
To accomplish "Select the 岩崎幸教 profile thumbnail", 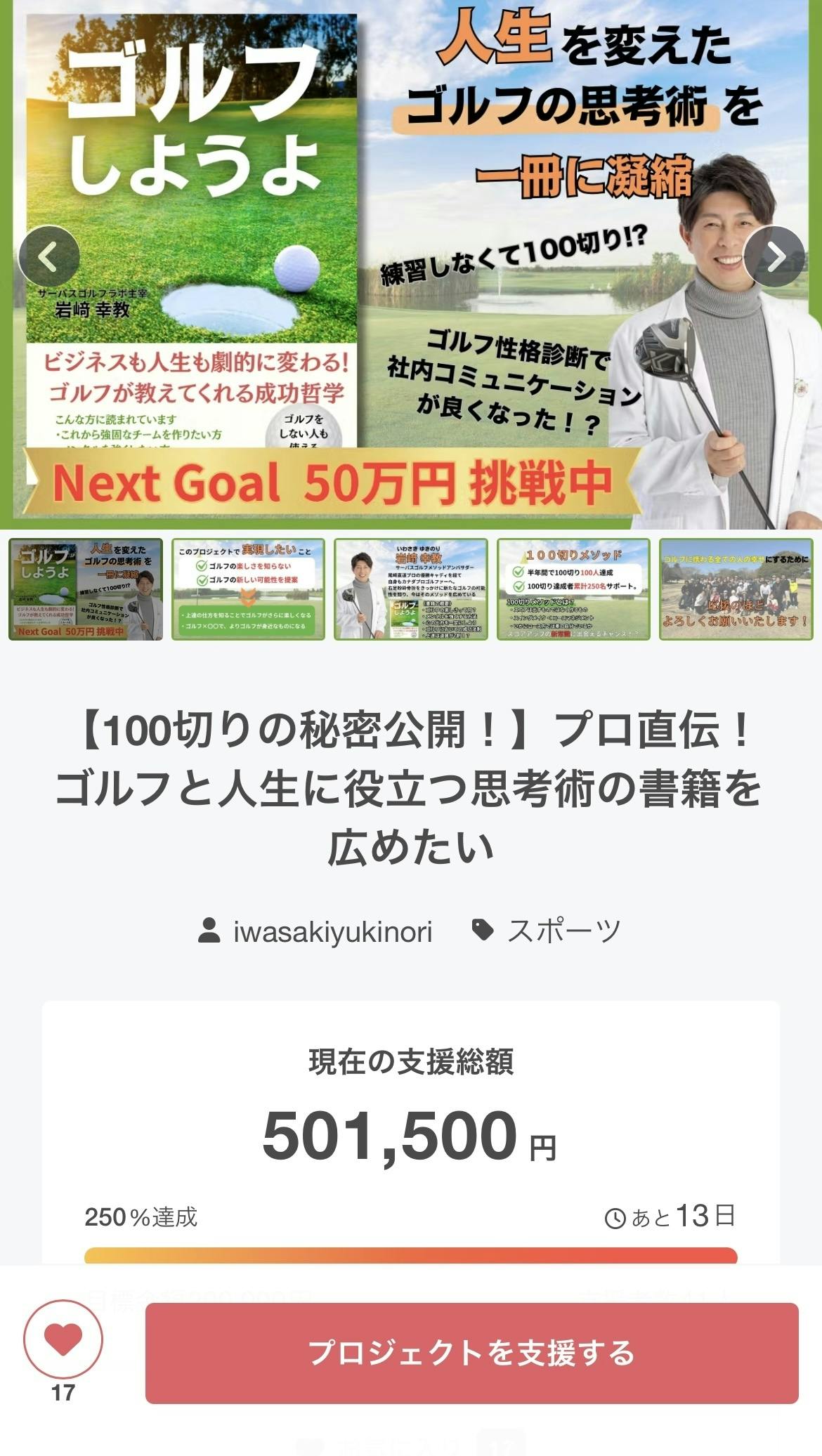I will pyautogui.click(x=410, y=589).
